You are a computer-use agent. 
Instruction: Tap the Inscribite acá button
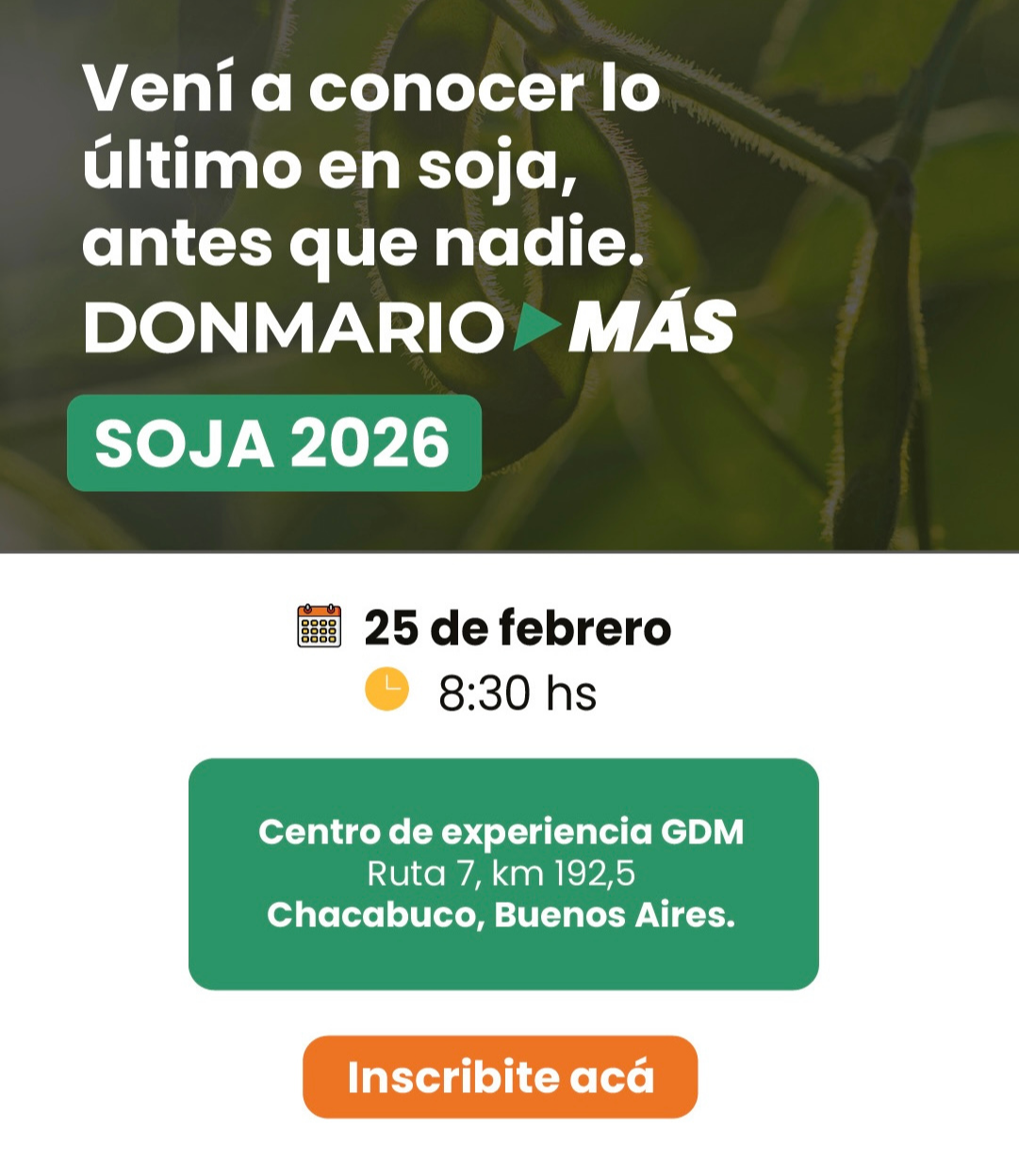pyautogui.click(x=500, y=1077)
